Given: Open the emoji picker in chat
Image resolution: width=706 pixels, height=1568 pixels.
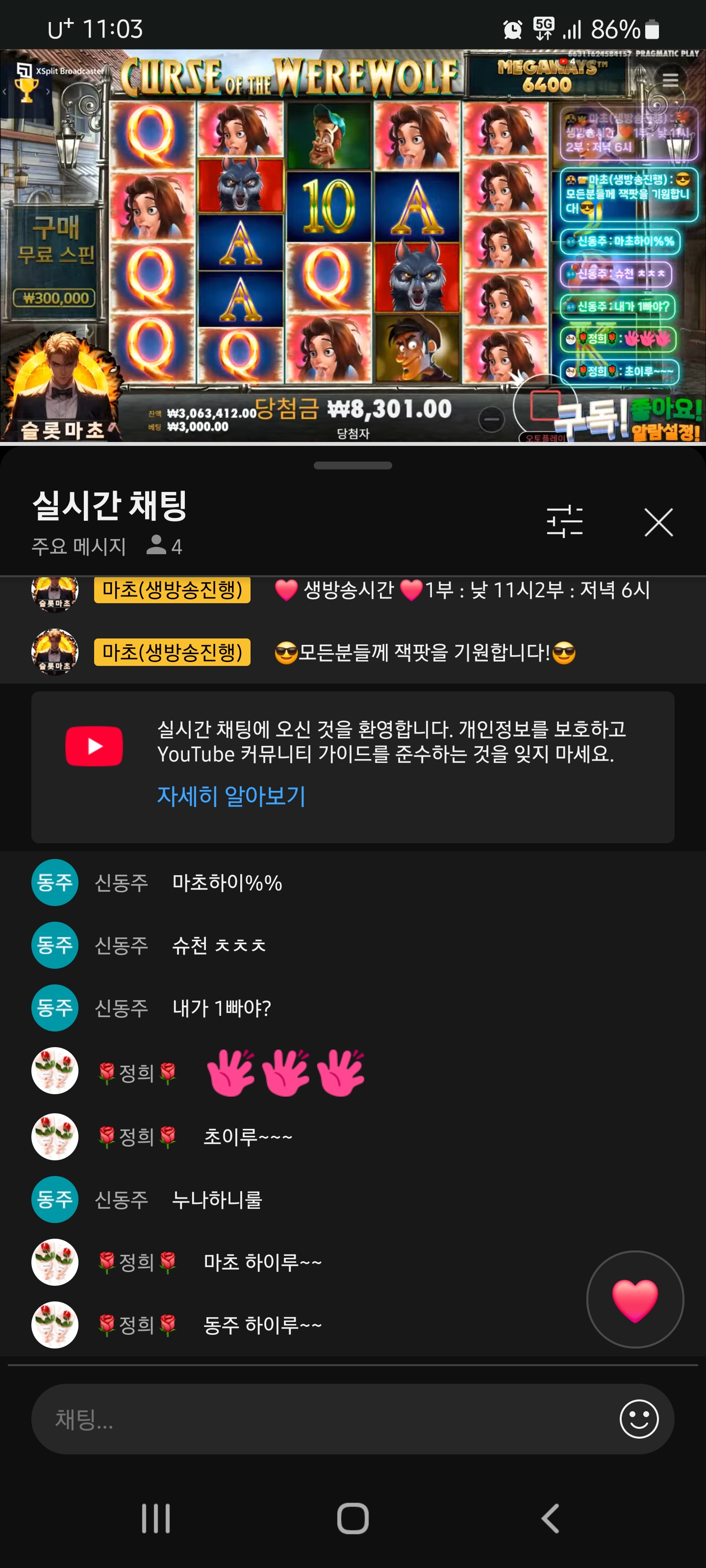Looking at the screenshot, I should (638, 1419).
